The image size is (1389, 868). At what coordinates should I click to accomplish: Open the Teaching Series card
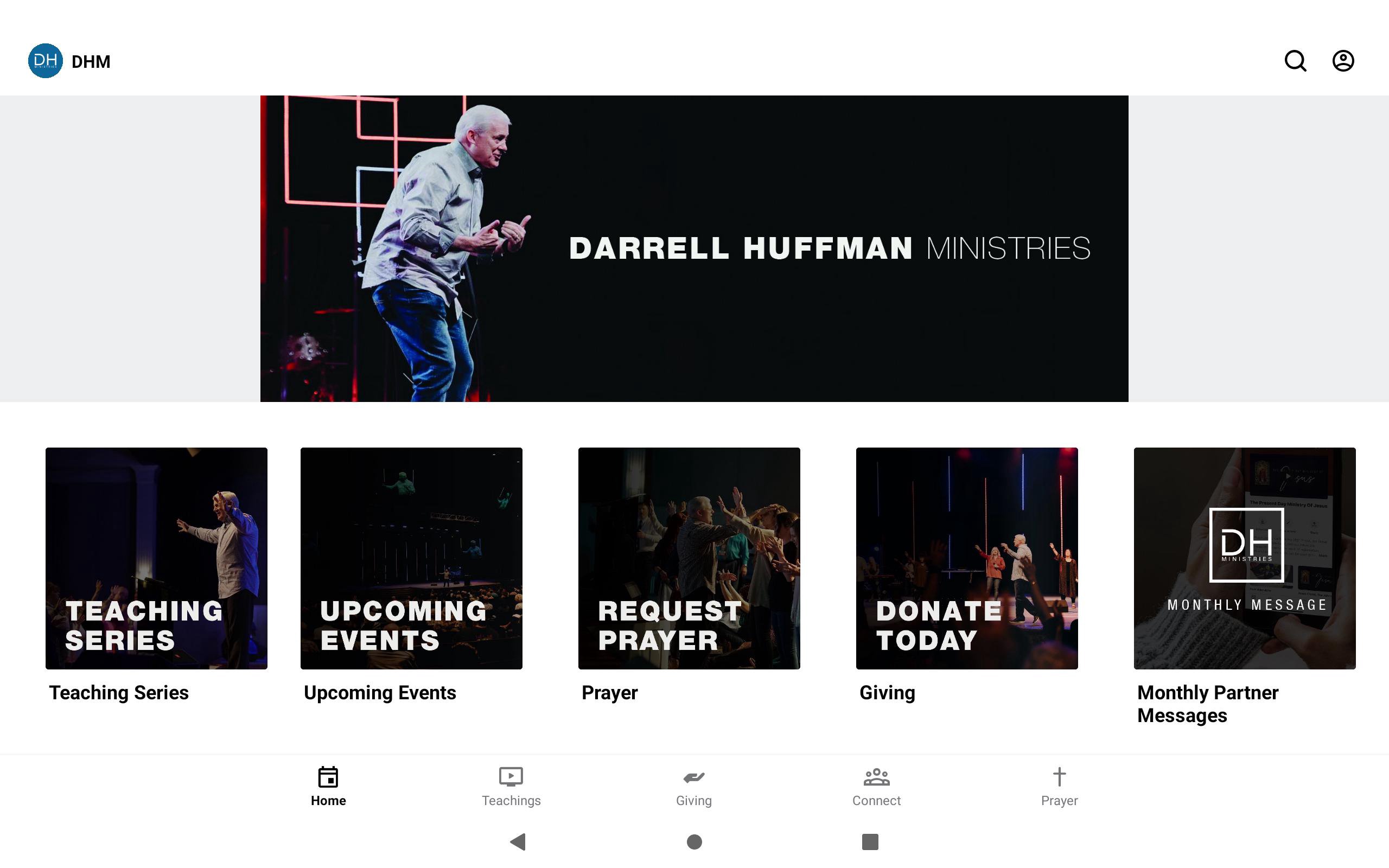156,558
